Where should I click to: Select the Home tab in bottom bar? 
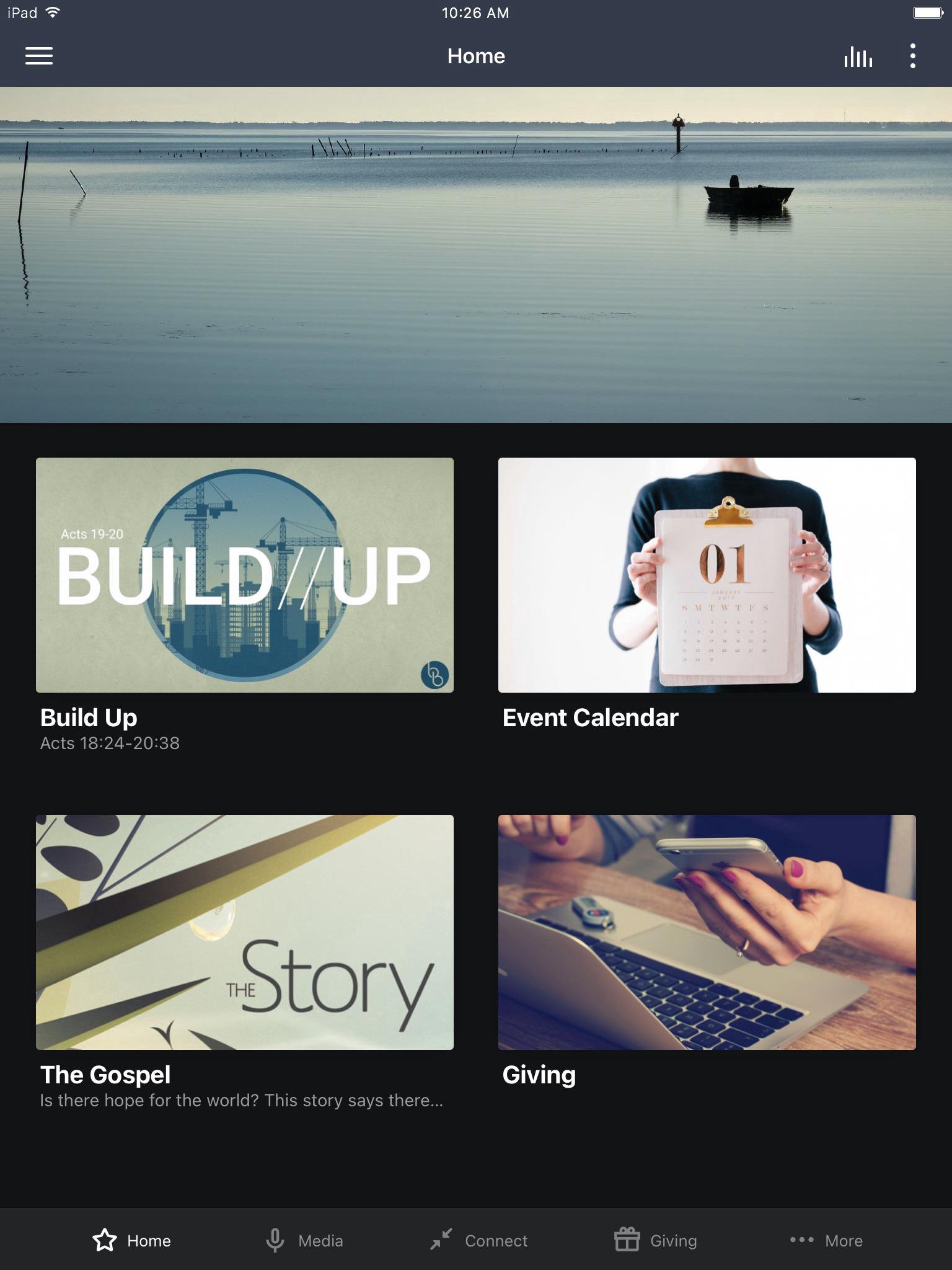(131, 1240)
